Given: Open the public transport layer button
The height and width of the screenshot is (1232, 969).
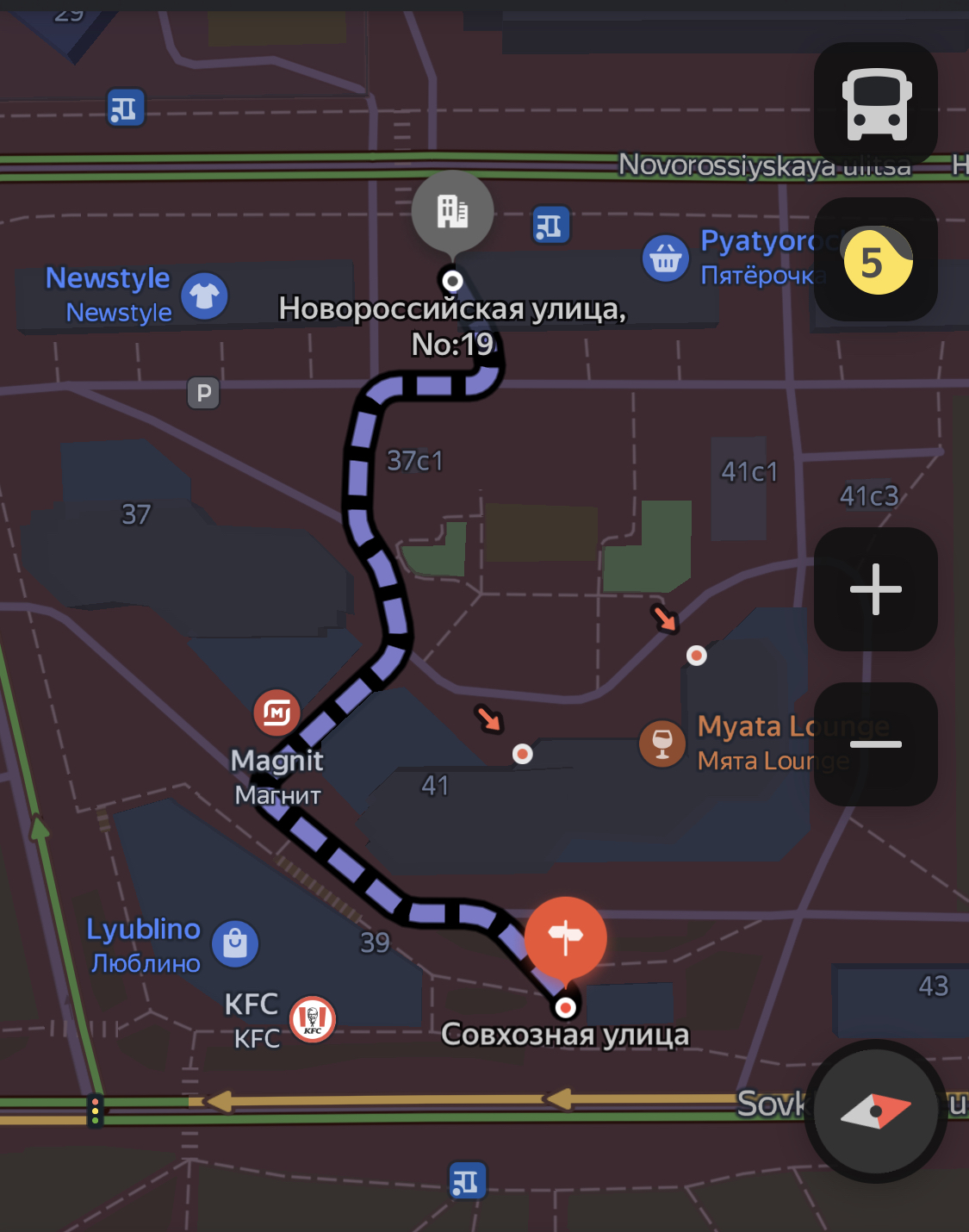Looking at the screenshot, I should click(x=876, y=104).
